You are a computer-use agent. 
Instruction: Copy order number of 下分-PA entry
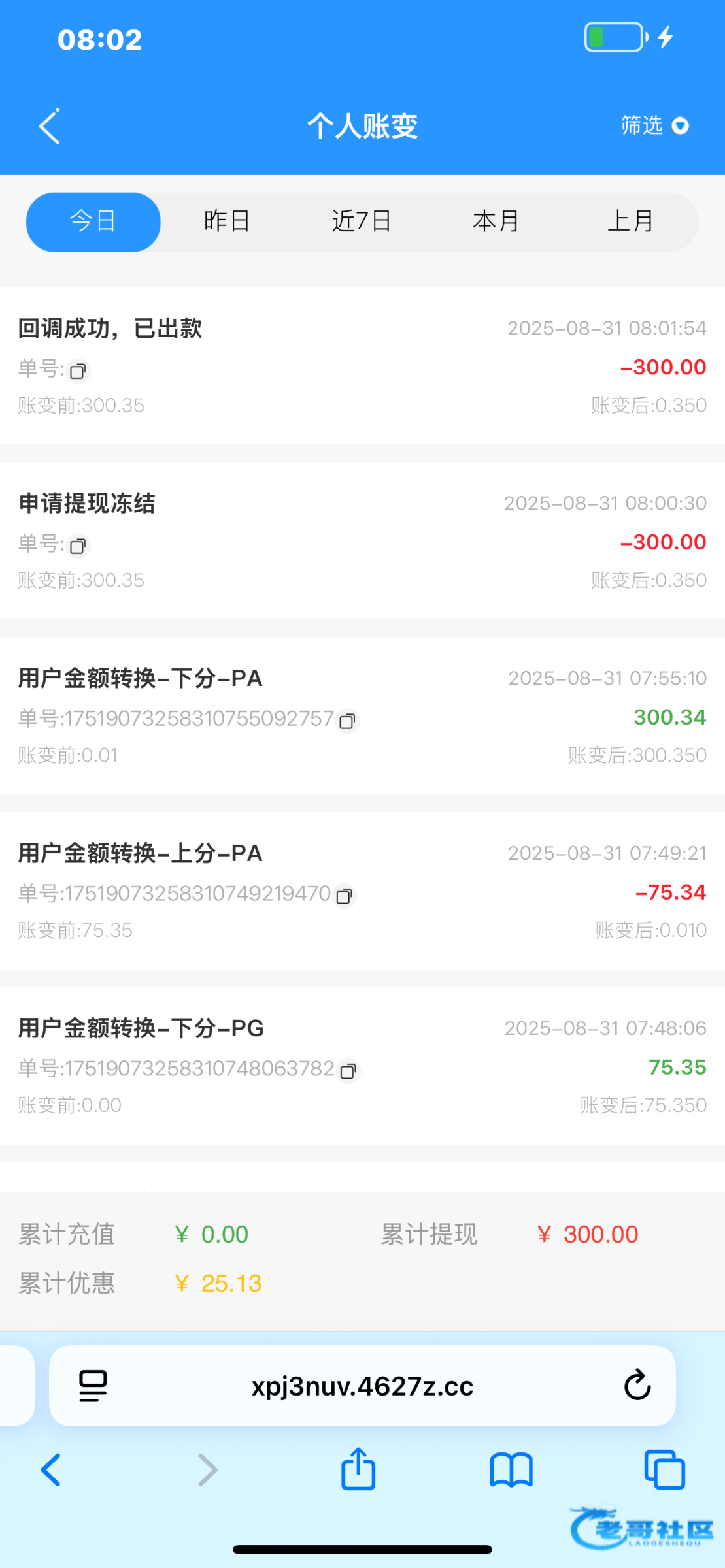coord(347,721)
